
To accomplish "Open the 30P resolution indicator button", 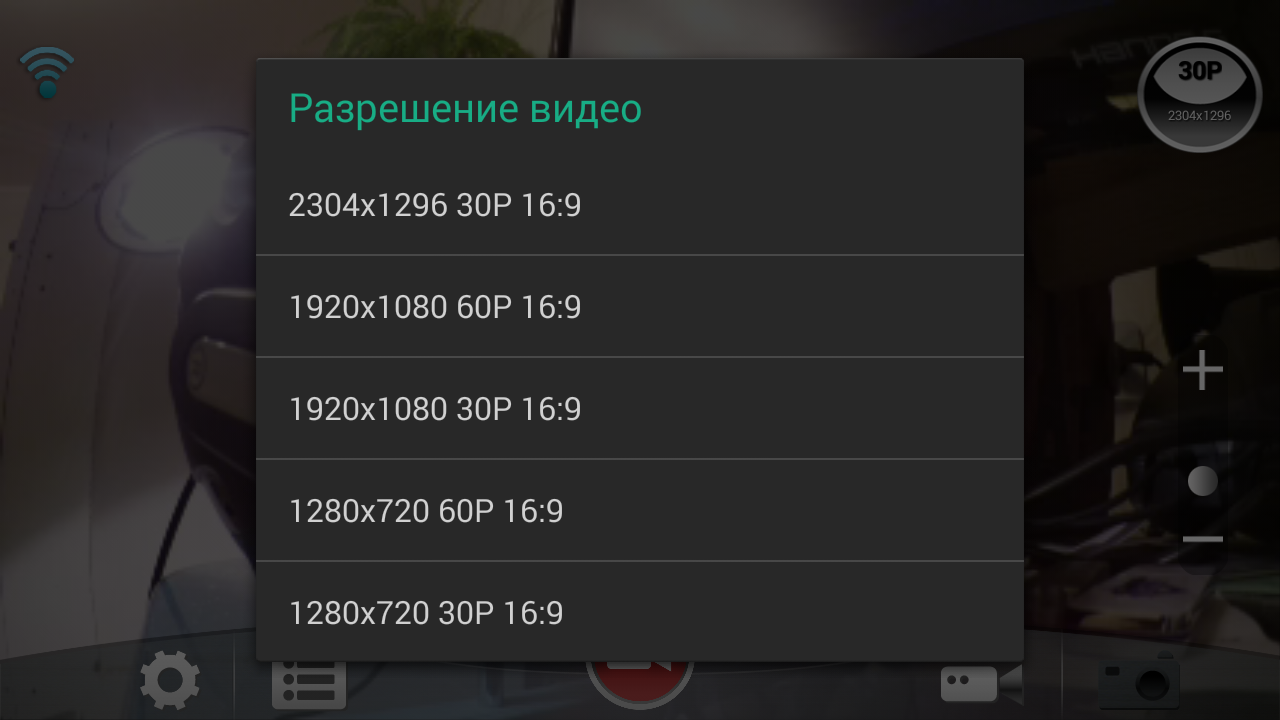I will pos(1199,94).
